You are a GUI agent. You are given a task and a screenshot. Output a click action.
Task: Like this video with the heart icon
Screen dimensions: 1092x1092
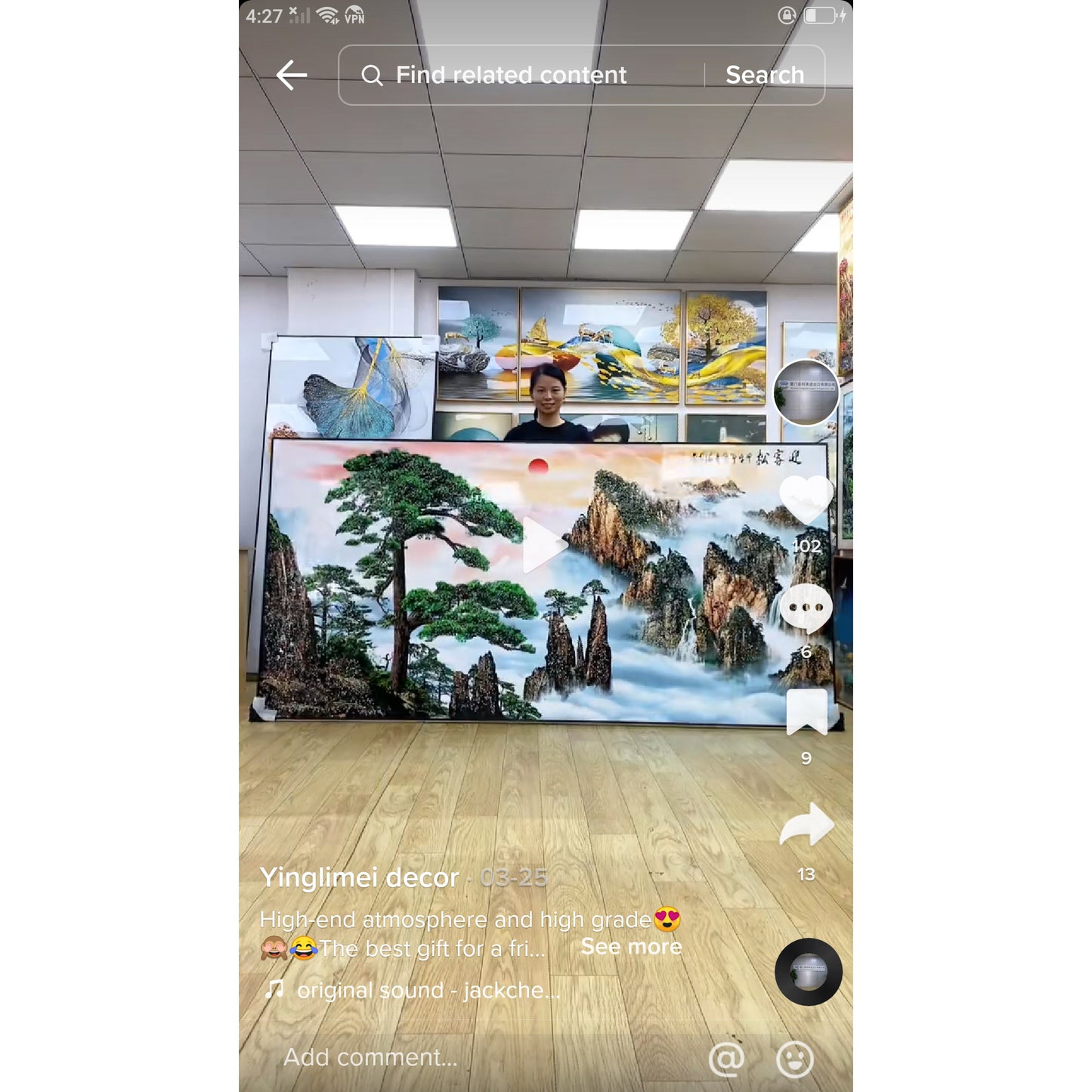tap(806, 500)
